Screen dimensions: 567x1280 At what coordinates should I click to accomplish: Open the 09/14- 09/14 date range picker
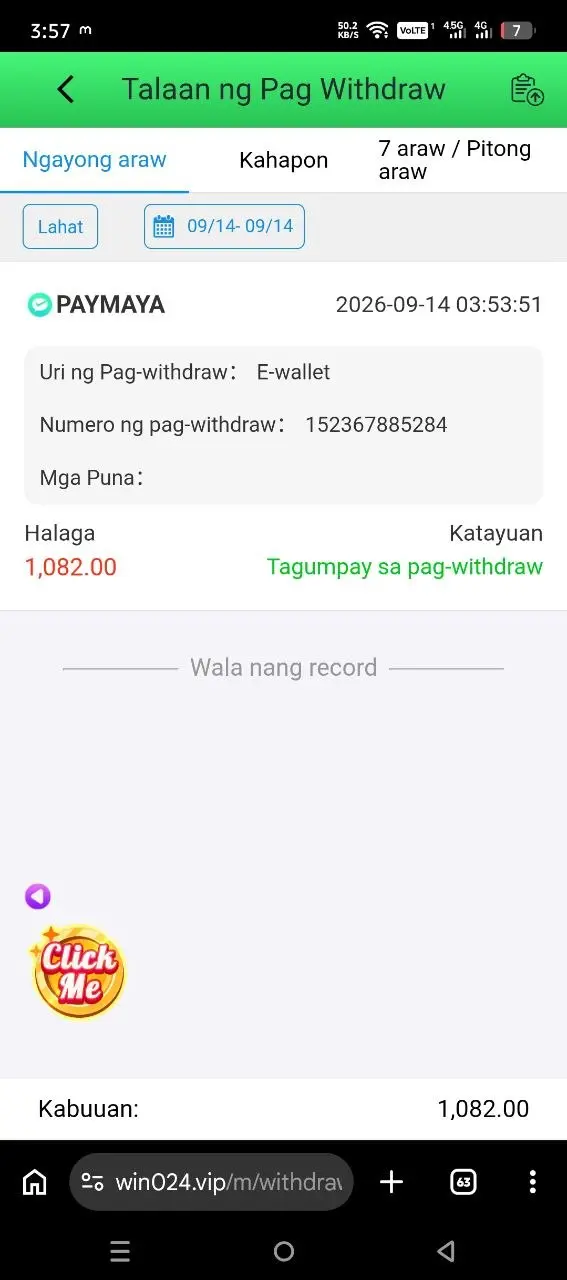(x=224, y=226)
